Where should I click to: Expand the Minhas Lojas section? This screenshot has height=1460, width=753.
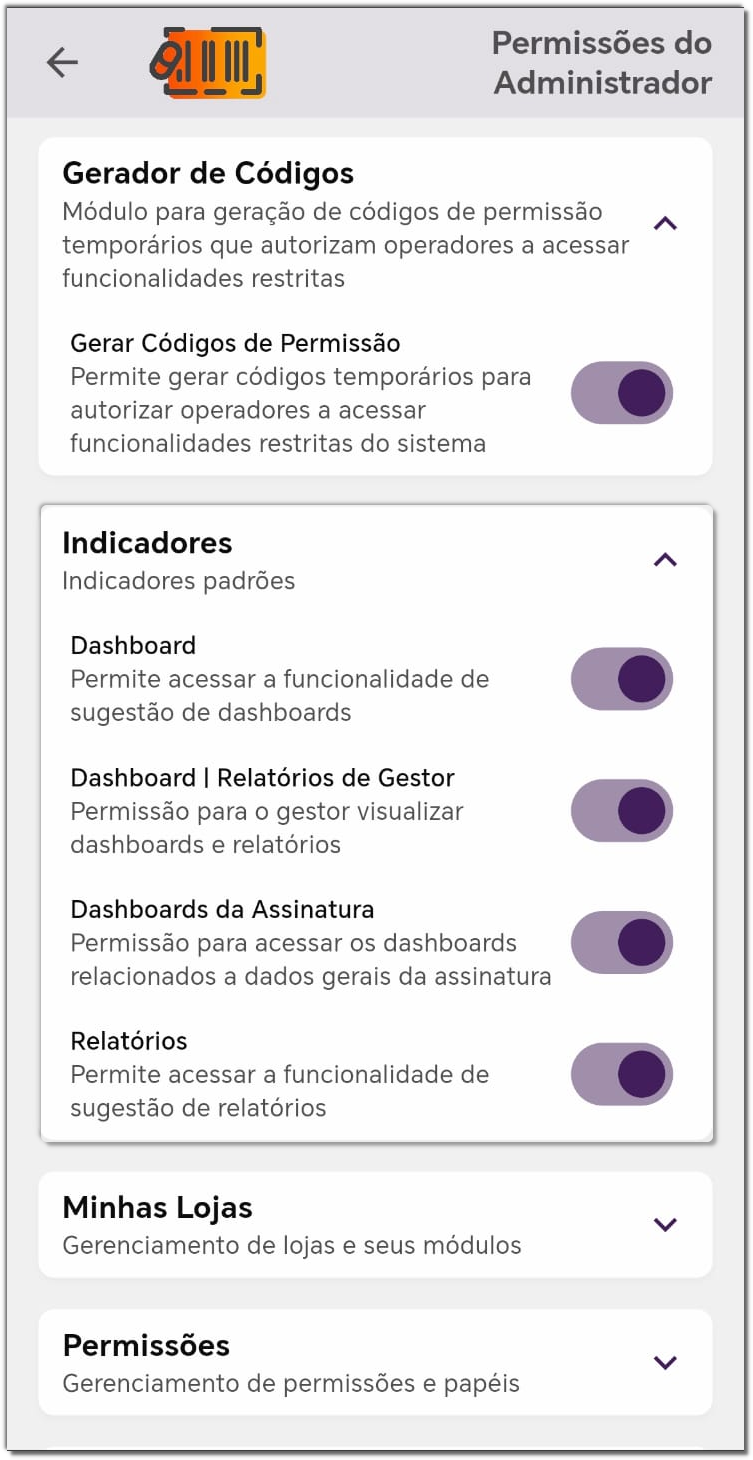click(x=665, y=1225)
